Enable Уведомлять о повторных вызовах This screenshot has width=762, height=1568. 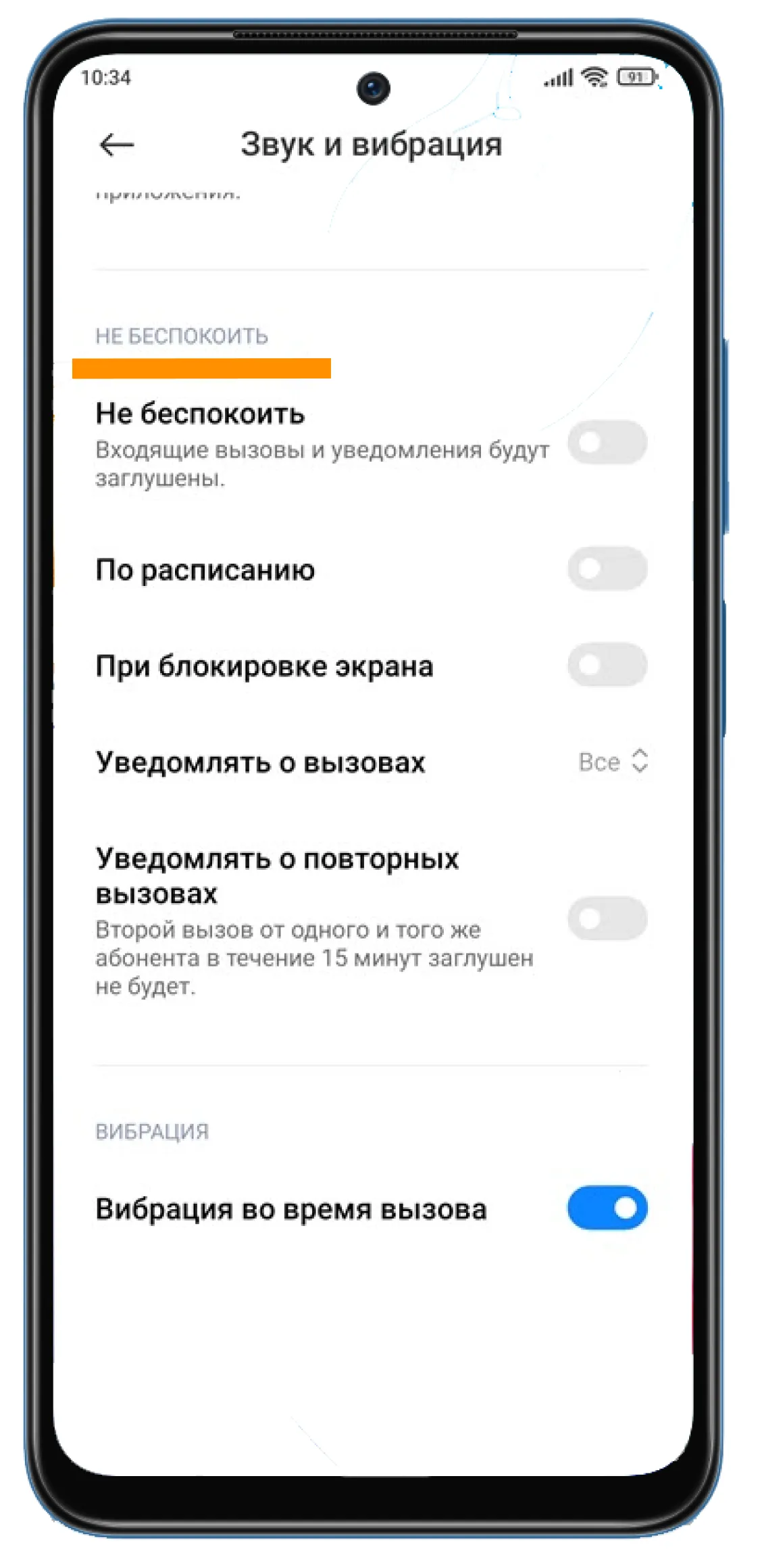click(x=607, y=918)
